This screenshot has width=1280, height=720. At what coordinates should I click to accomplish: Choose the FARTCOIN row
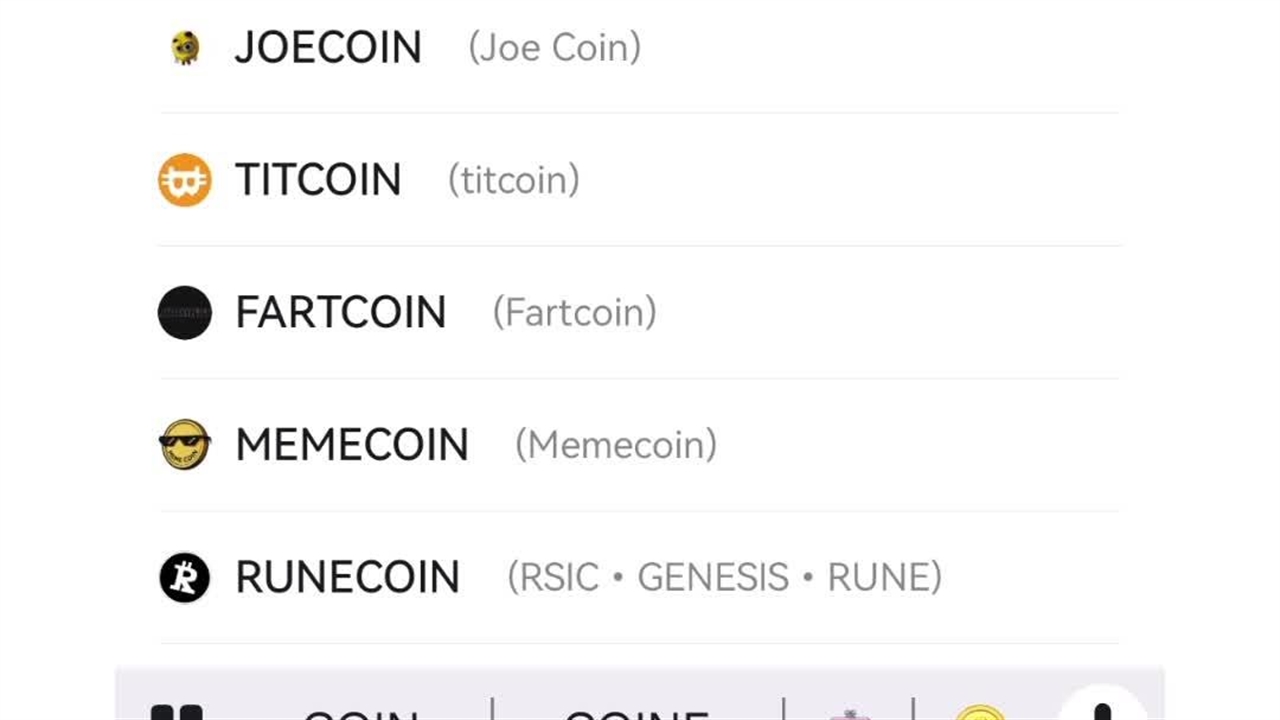pyautogui.click(x=340, y=313)
